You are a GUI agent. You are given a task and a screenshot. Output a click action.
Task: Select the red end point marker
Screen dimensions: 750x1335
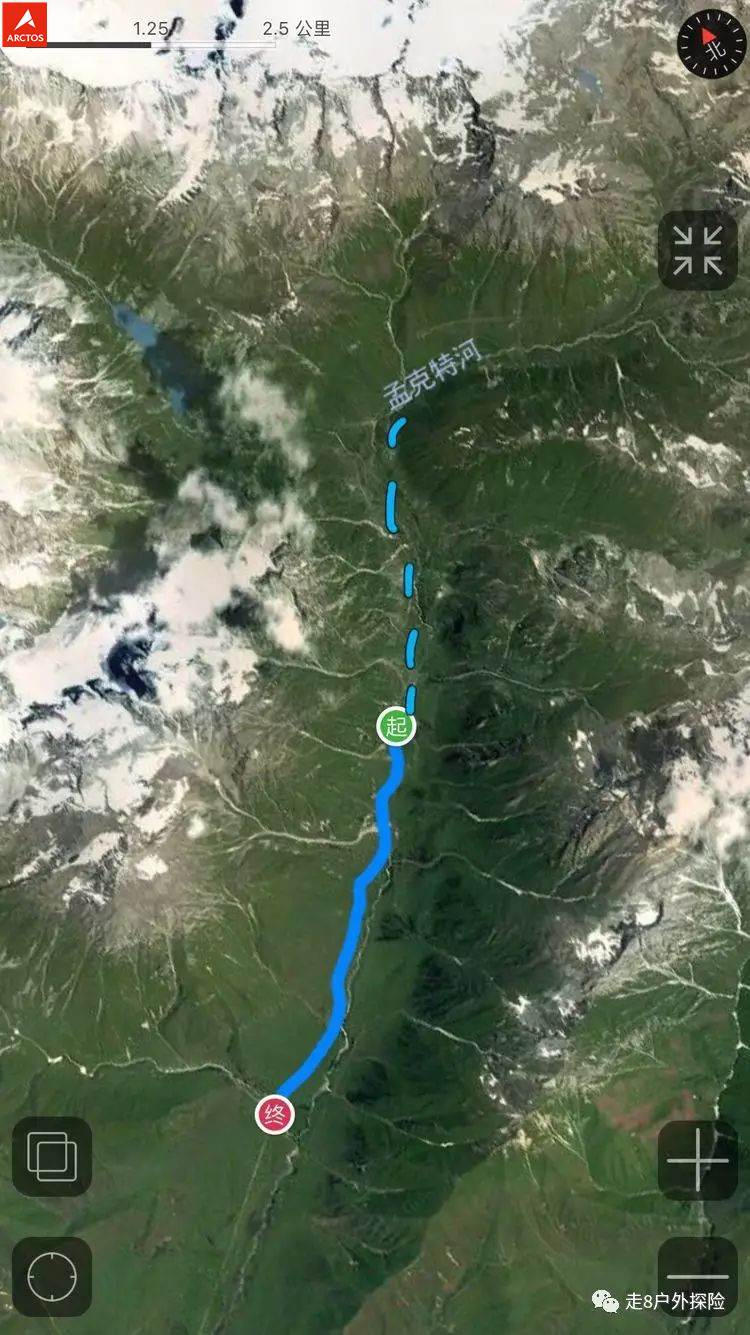[275, 1113]
